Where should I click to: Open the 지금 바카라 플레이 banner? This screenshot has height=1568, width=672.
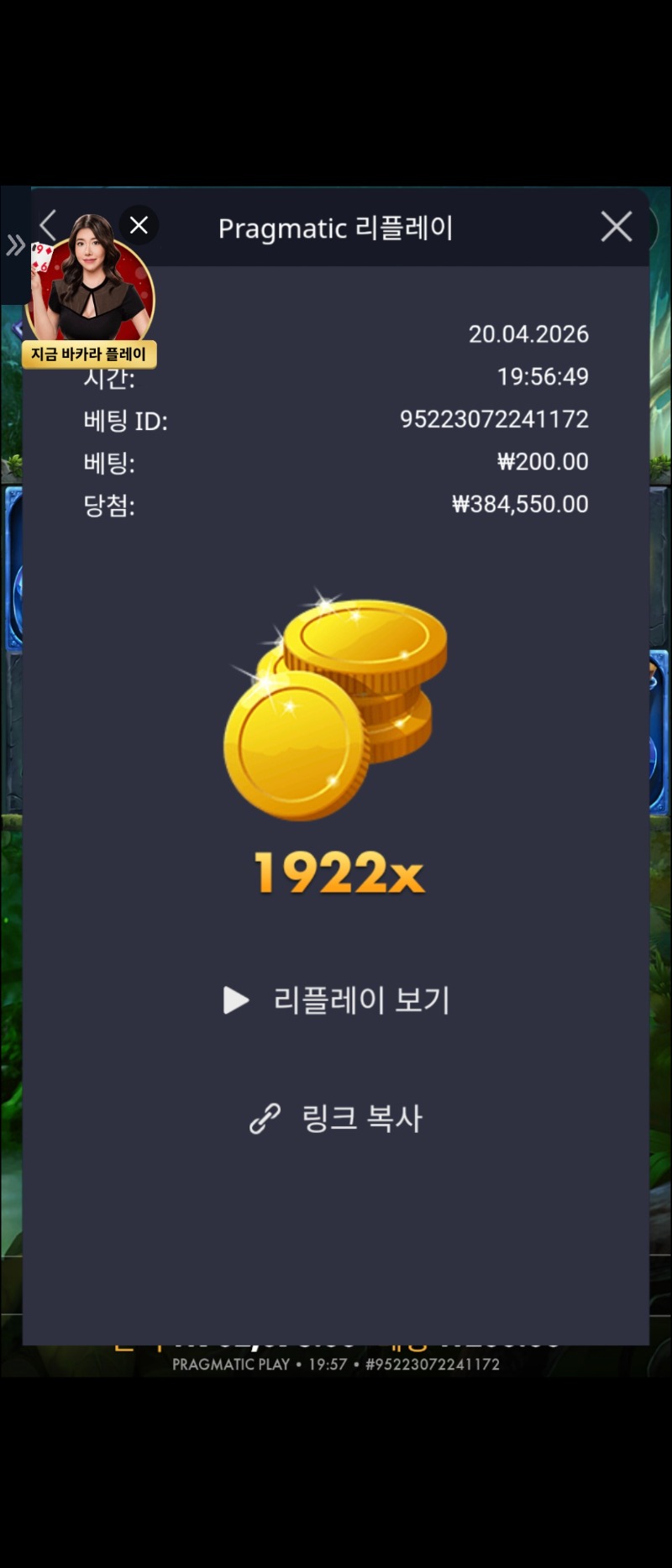coord(89,354)
